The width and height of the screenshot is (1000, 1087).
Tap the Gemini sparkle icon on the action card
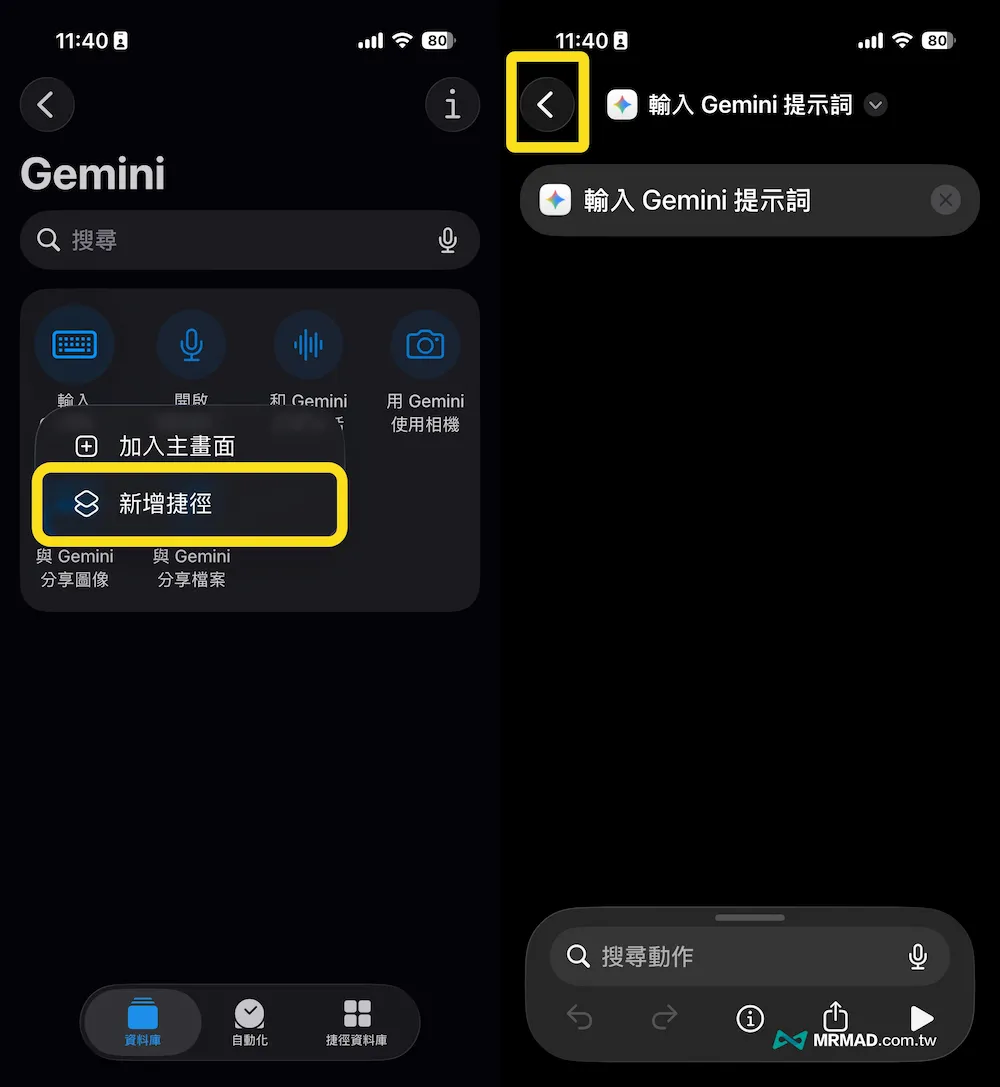coord(555,200)
